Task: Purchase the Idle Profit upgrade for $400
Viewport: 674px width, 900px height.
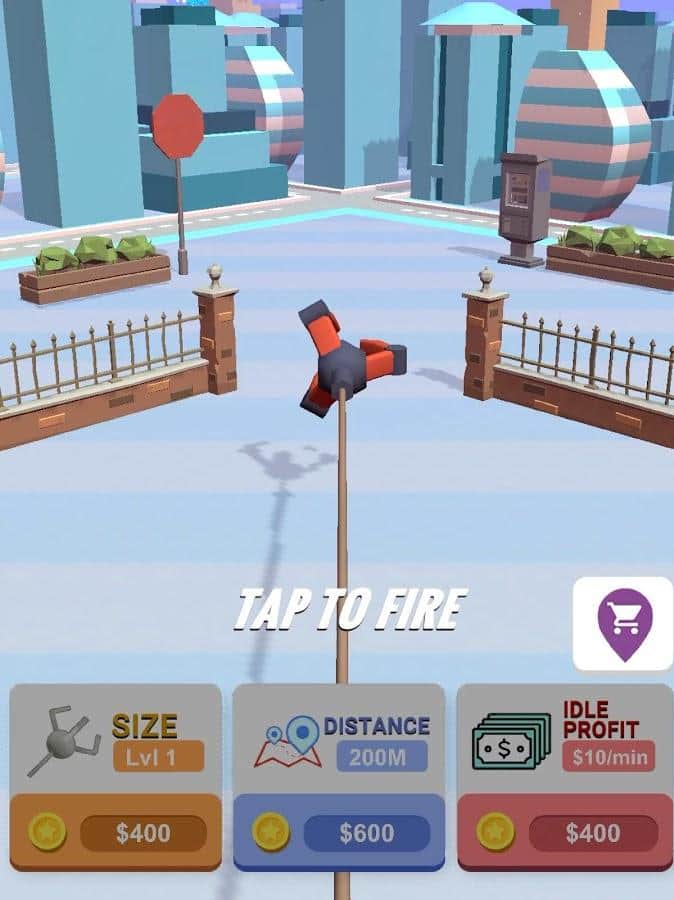Action: (x=564, y=832)
